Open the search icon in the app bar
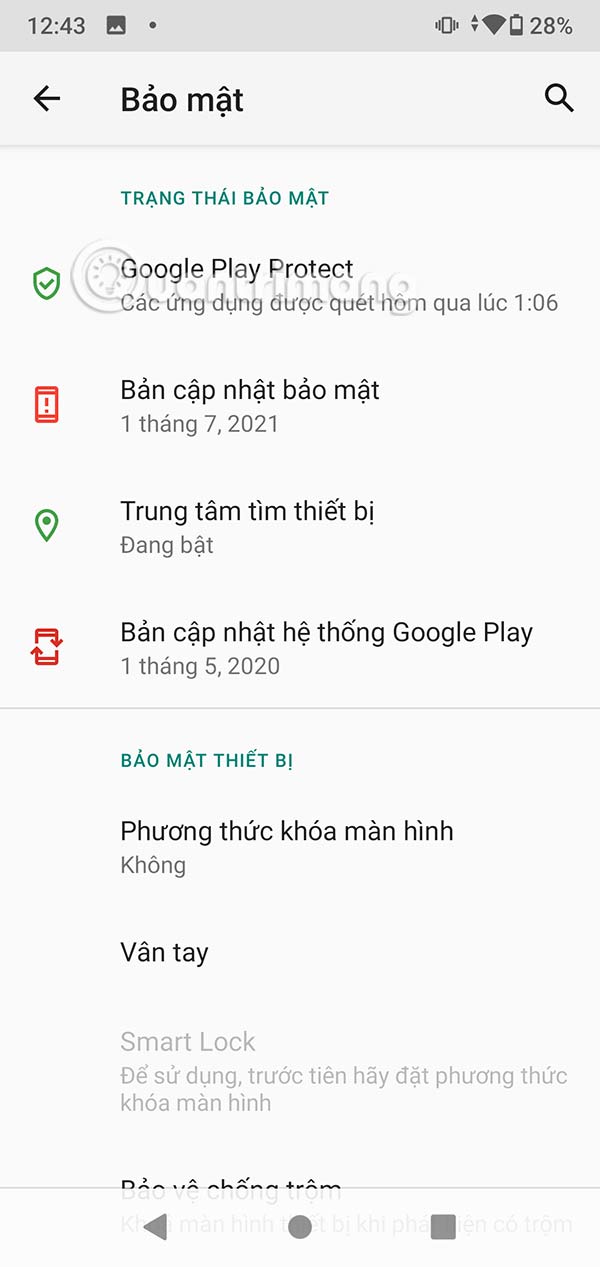Viewport: 600px width, 1267px height. pos(559,98)
